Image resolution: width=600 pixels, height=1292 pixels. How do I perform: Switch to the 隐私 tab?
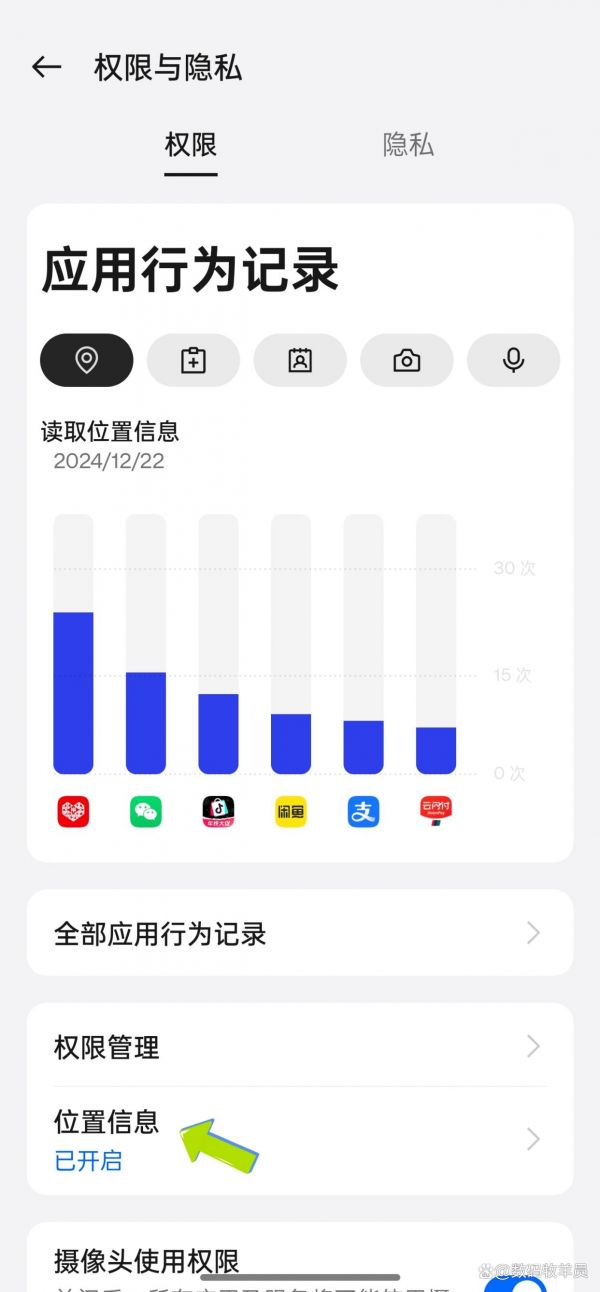408,144
